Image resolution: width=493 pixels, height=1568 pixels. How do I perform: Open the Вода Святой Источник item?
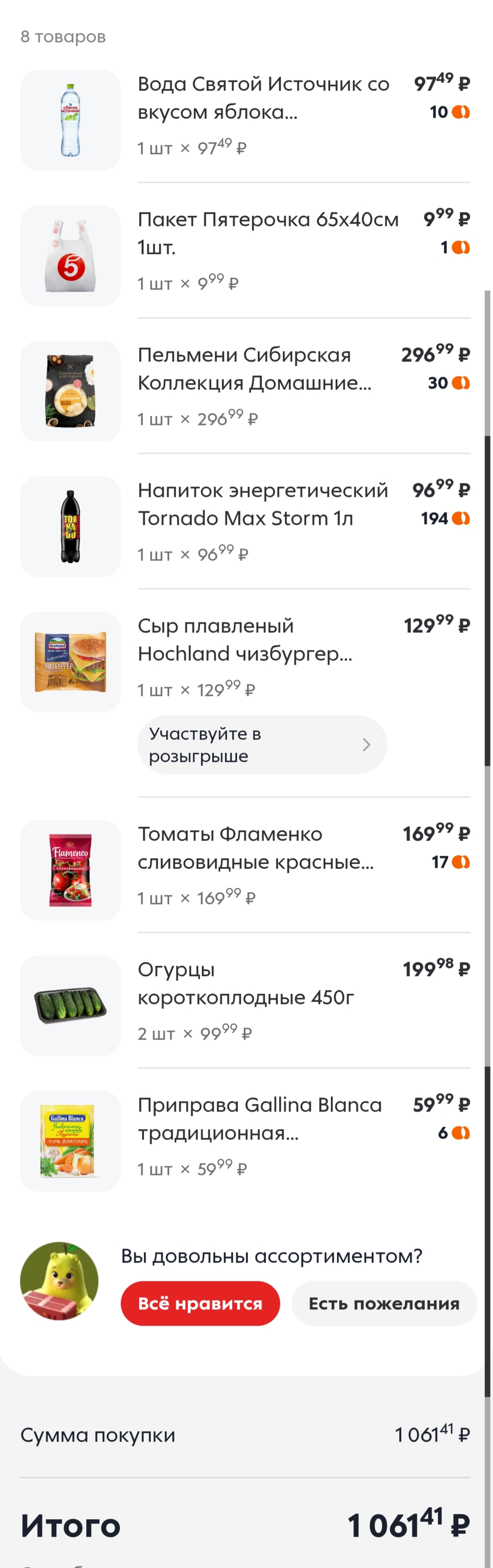[263, 97]
